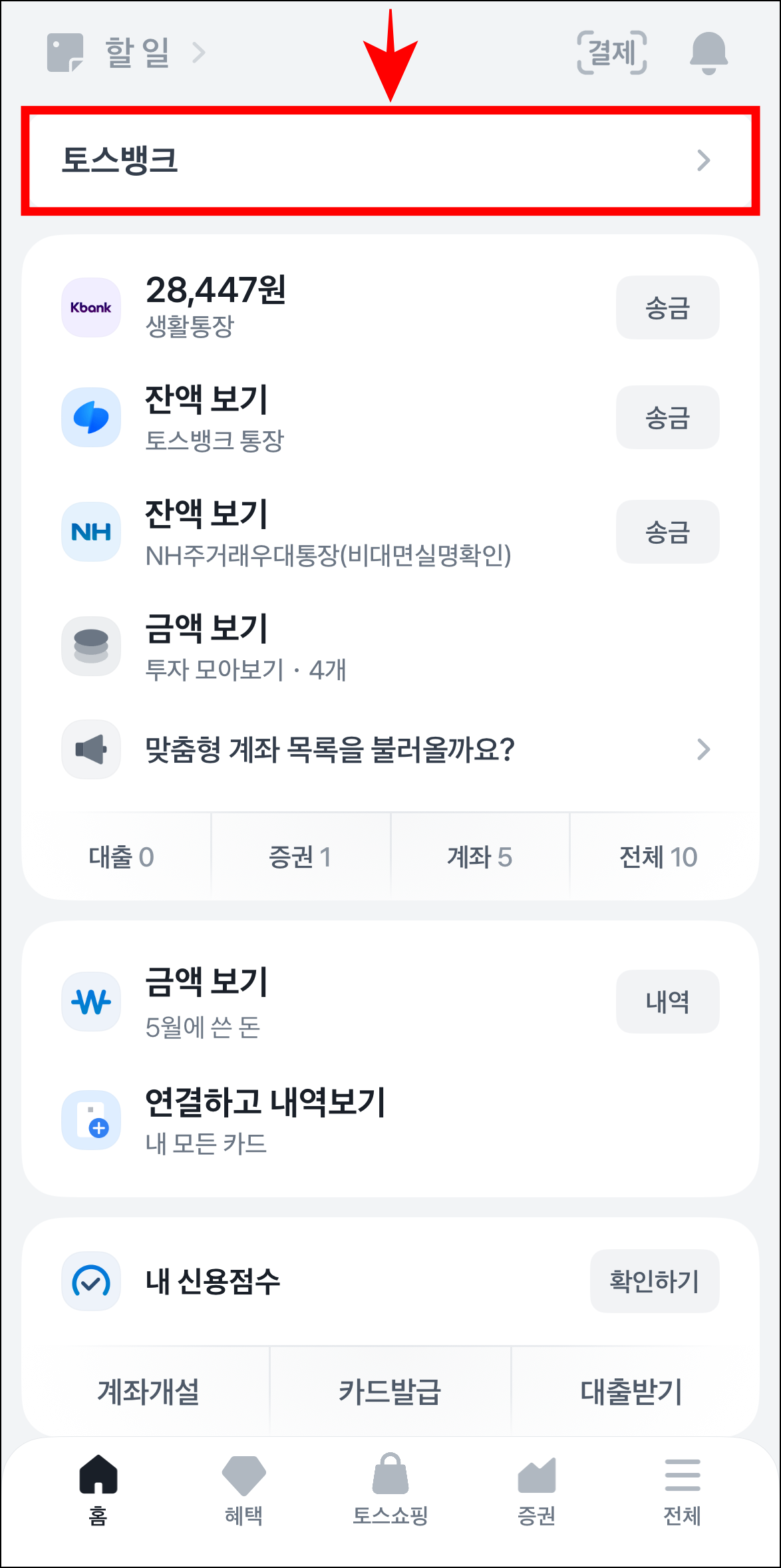
Task: Show the NH 주거래우대통장 balance
Action: 206,512
